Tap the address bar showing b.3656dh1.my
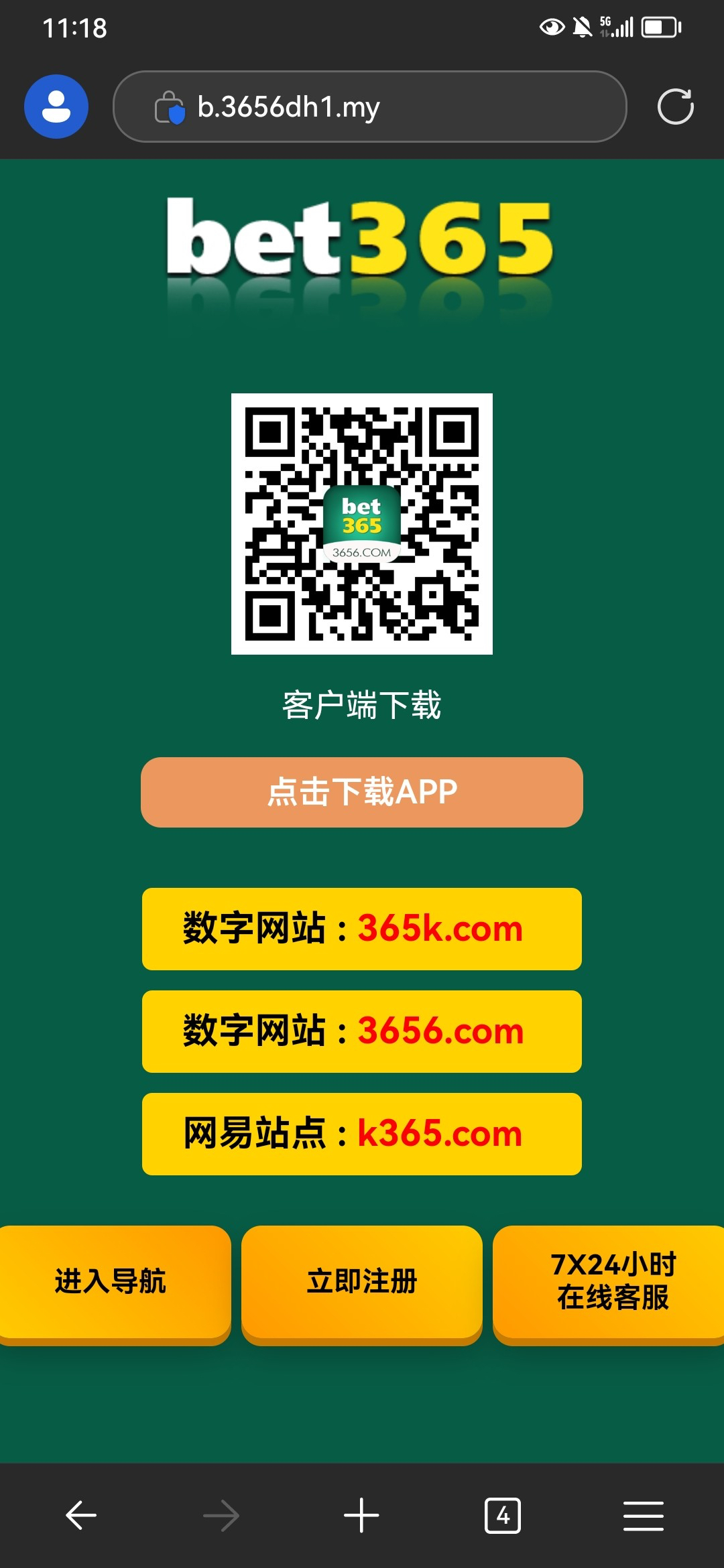 pyautogui.click(x=370, y=107)
